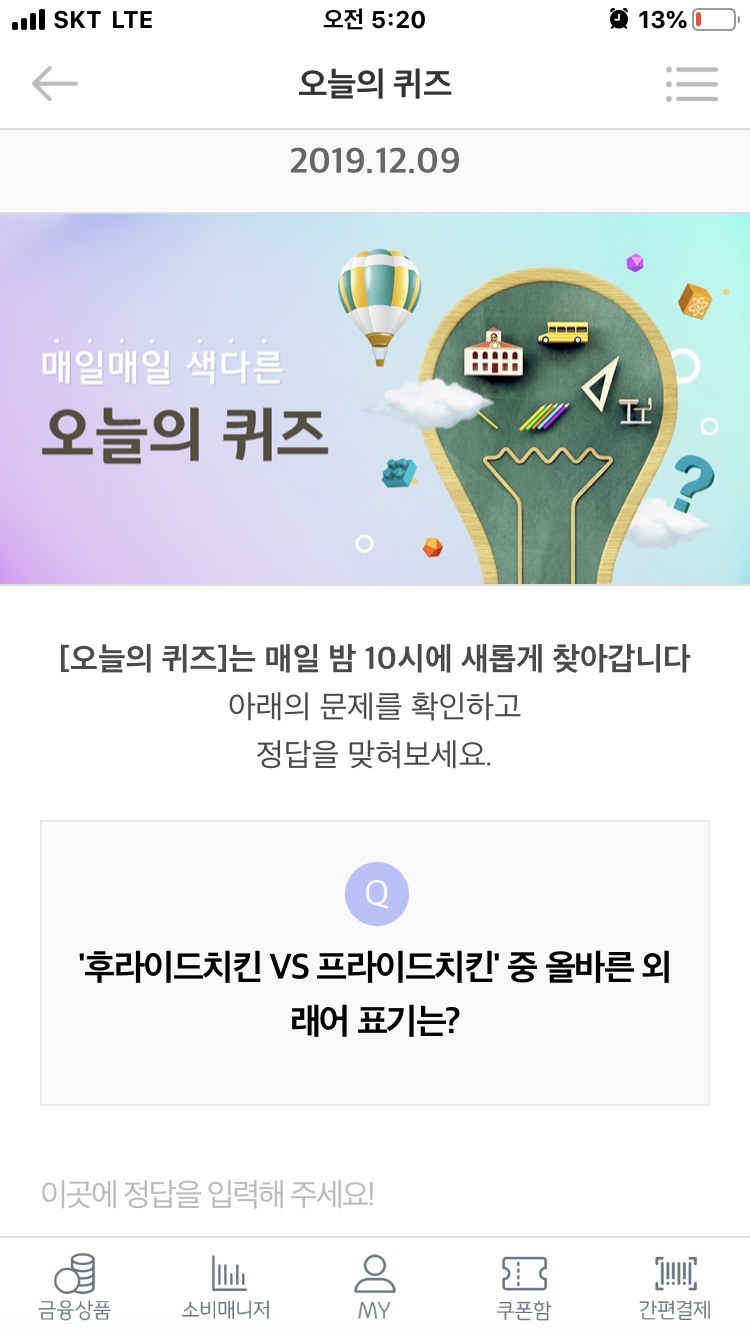
Task: Go back using the arrow
Action: pos(54,84)
